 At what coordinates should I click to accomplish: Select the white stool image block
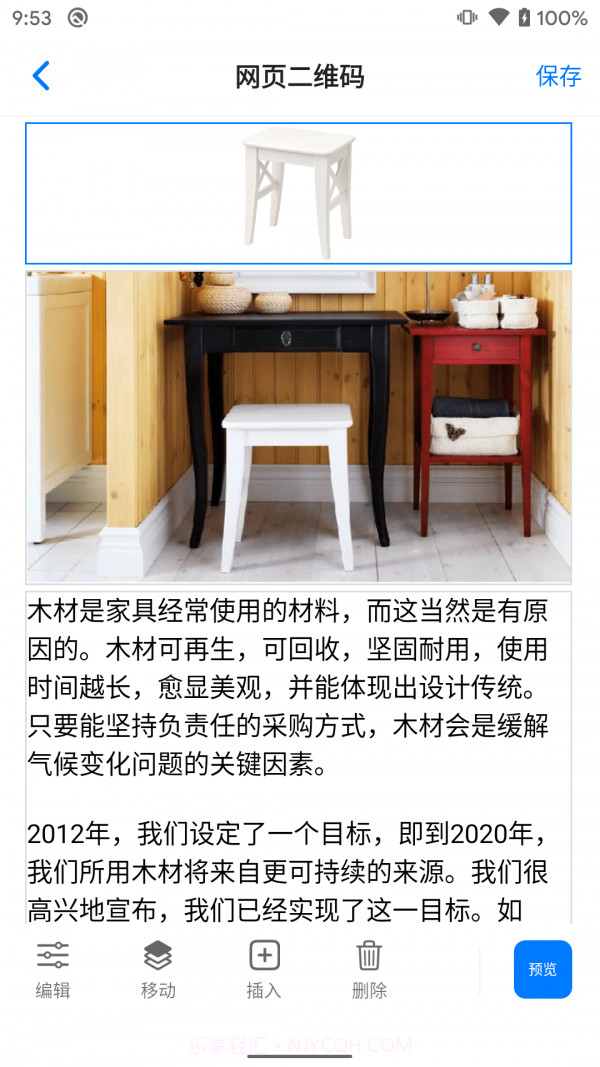click(298, 193)
